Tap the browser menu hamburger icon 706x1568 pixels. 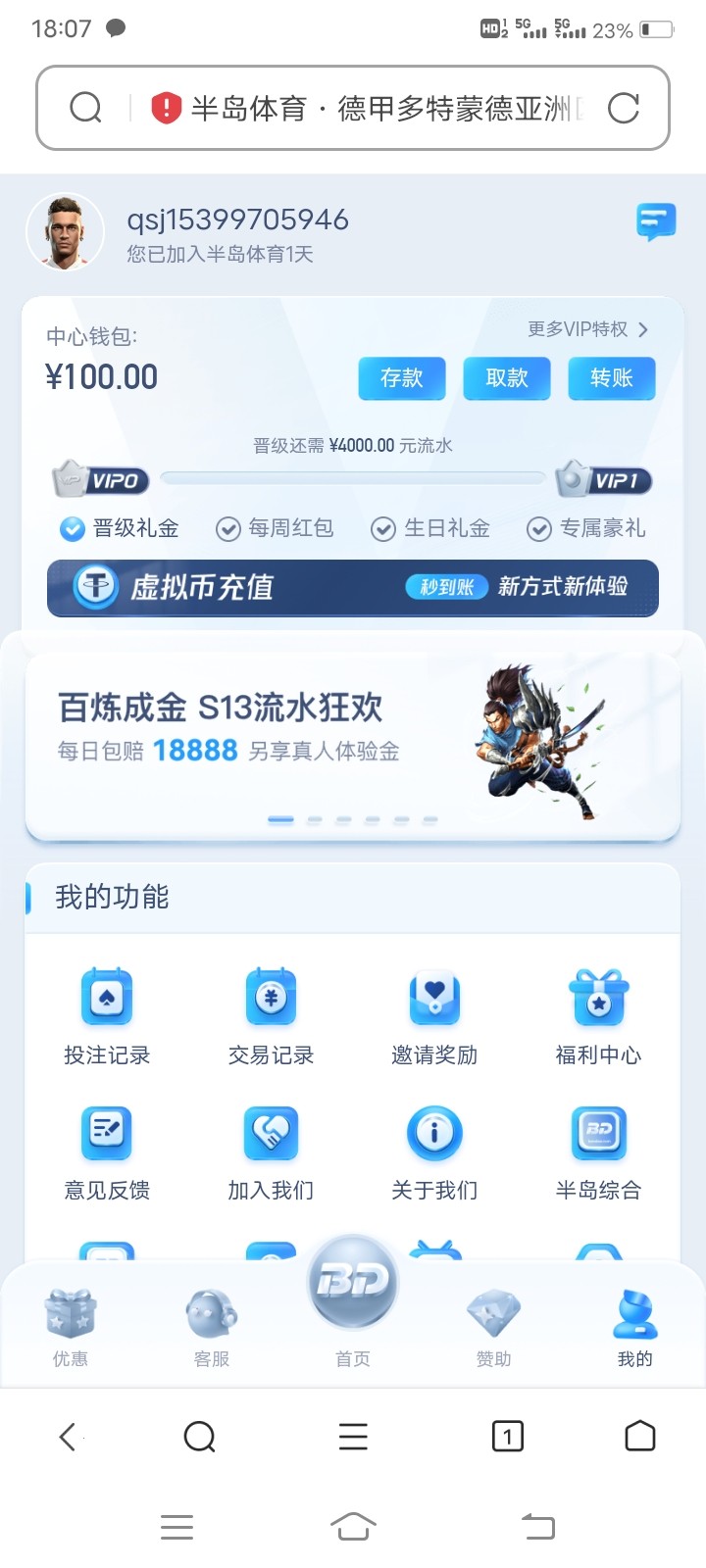point(353,1437)
